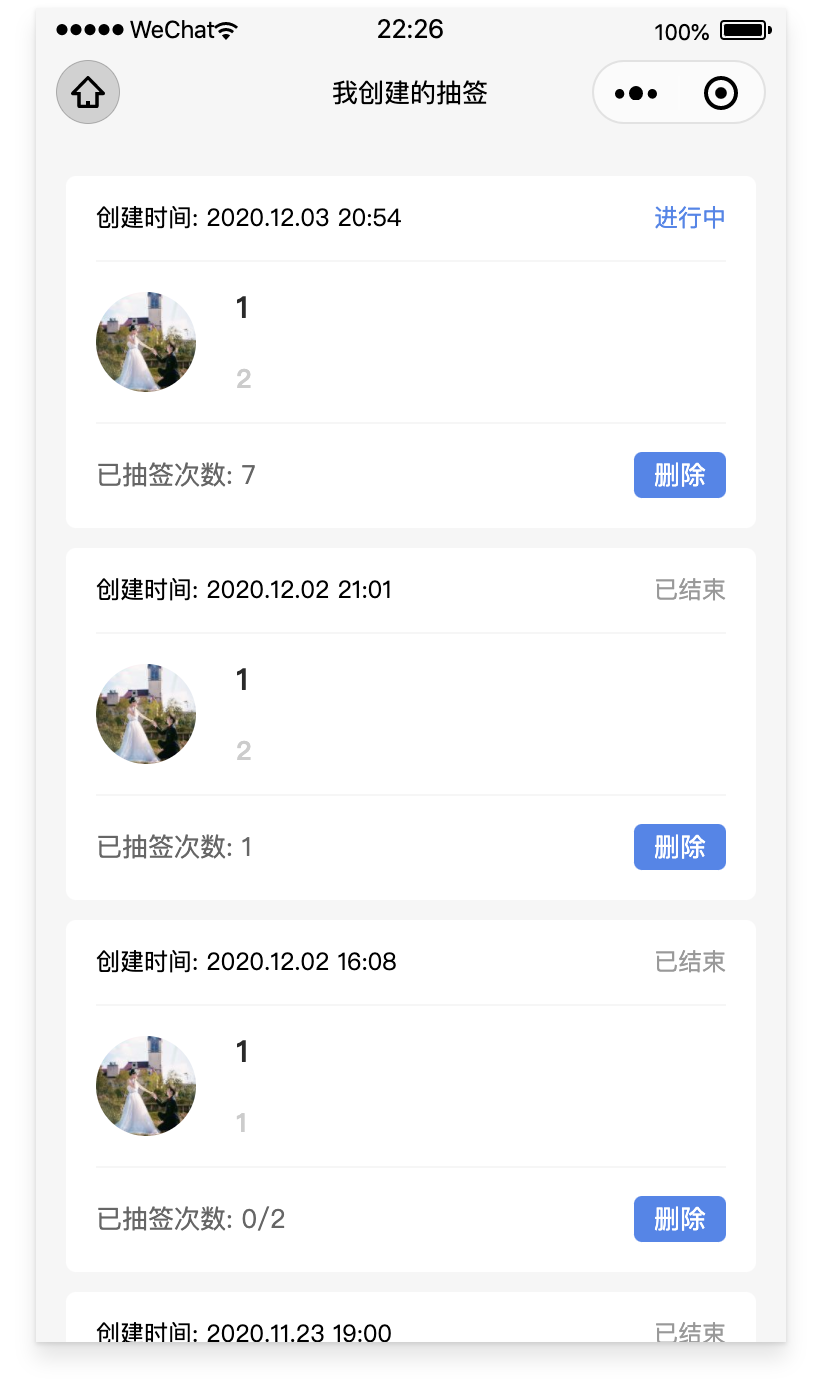Open the draw created 2020.11.23 19:00
This screenshot has width=824, height=1394.
[x=411, y=1317]
